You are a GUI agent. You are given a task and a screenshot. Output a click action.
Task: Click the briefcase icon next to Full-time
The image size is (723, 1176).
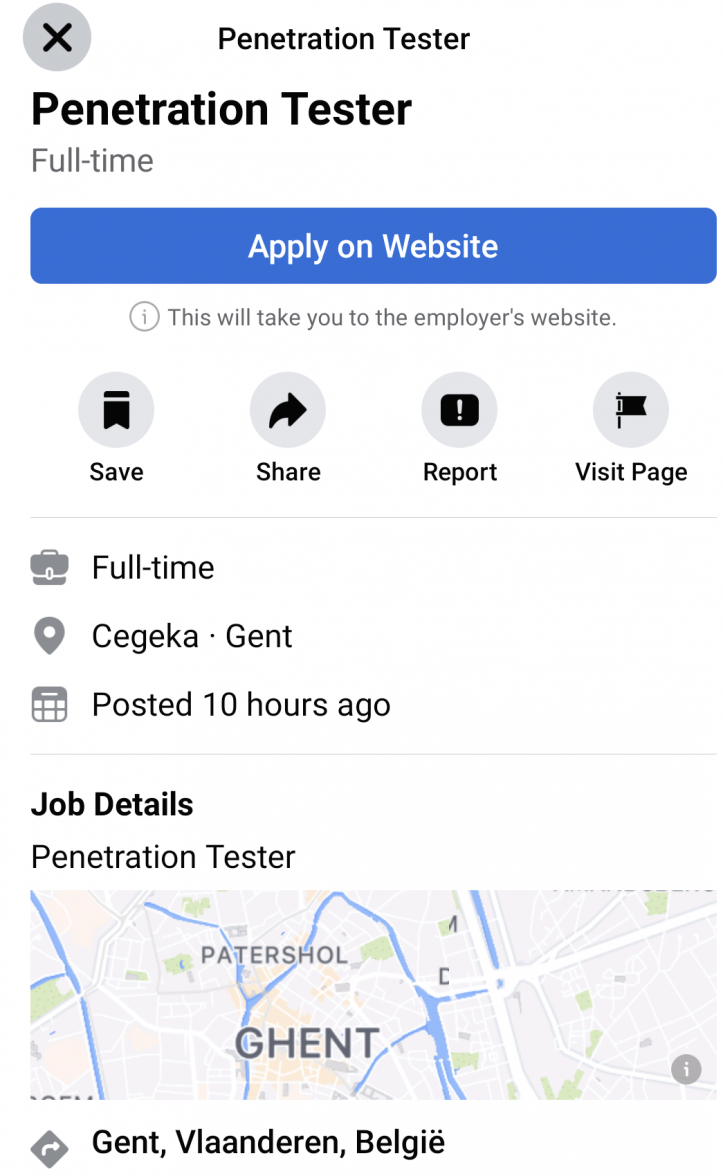pos(48,567)
